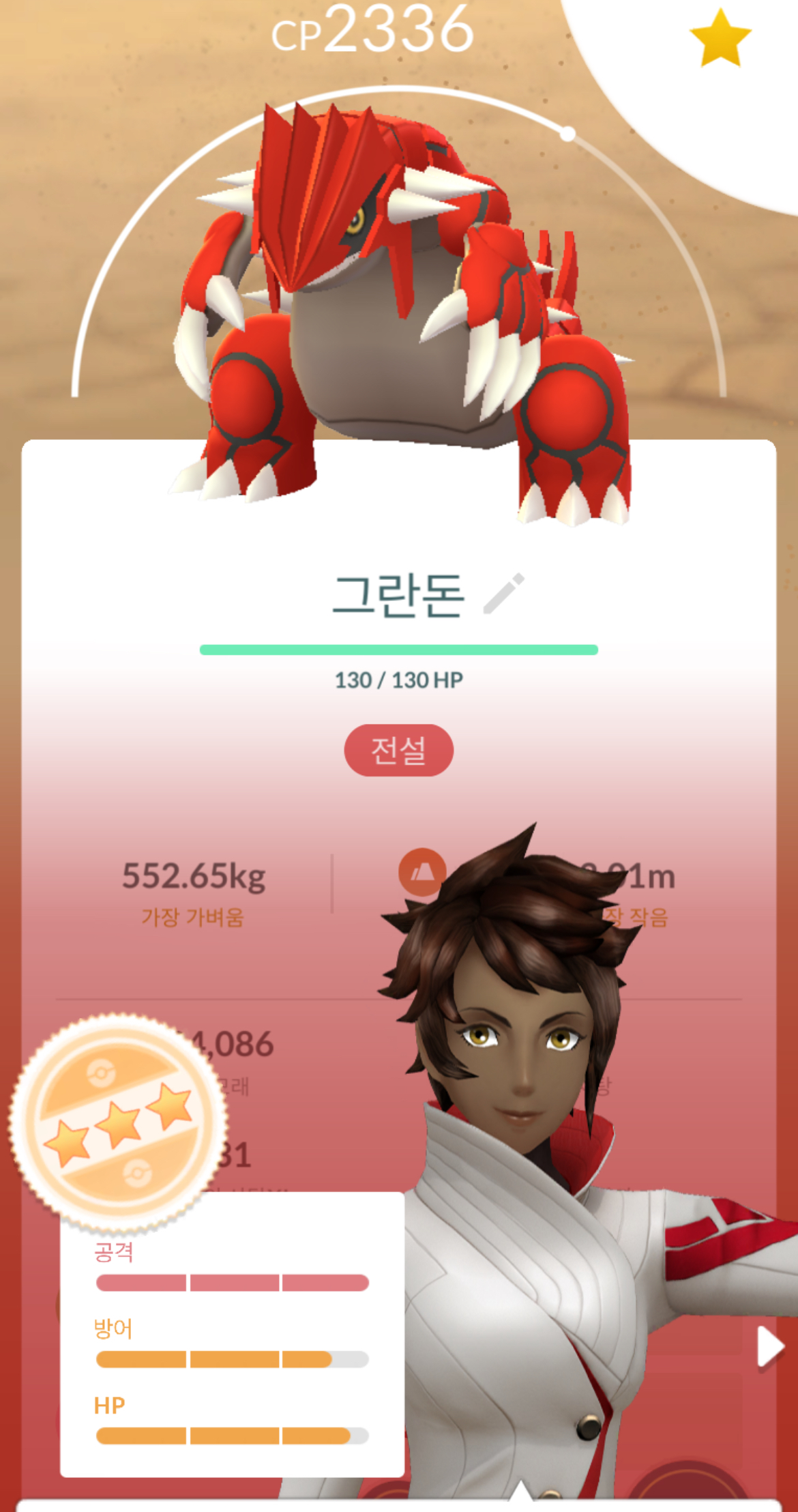
Task: Toggle the favorite star for 그란돈
Action: (x=720, y=39)
